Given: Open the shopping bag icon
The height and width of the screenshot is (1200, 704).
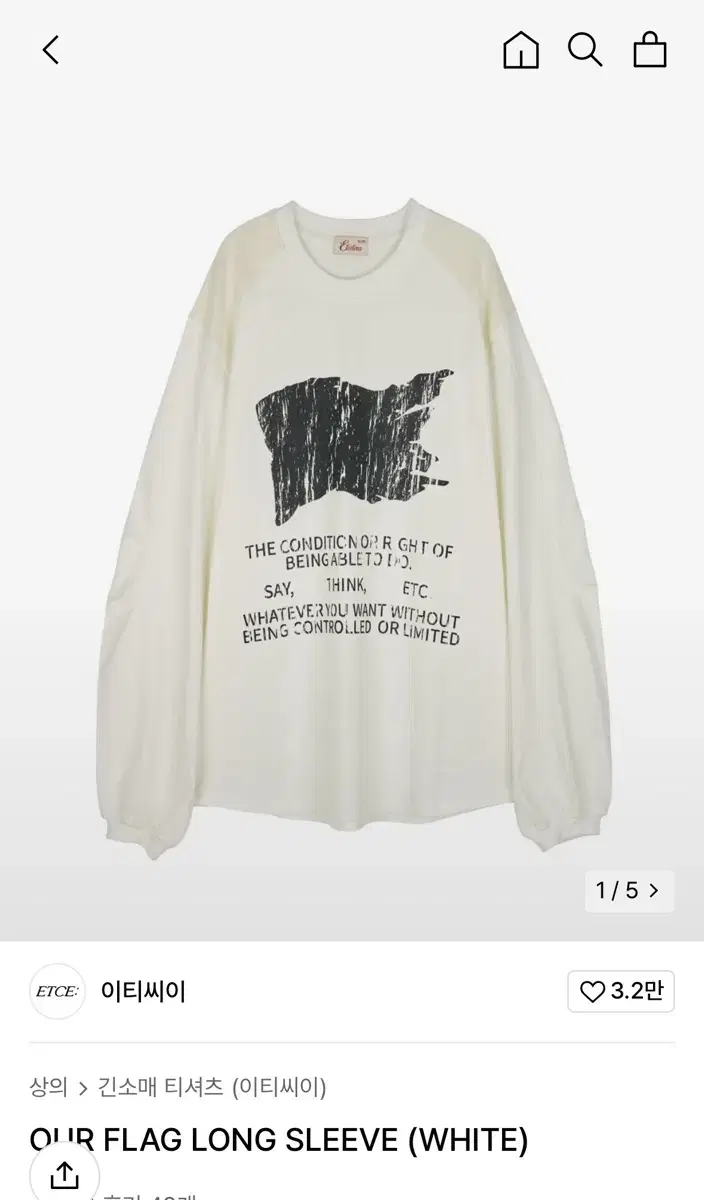Looking at the screenshot, I should (650, 49).
